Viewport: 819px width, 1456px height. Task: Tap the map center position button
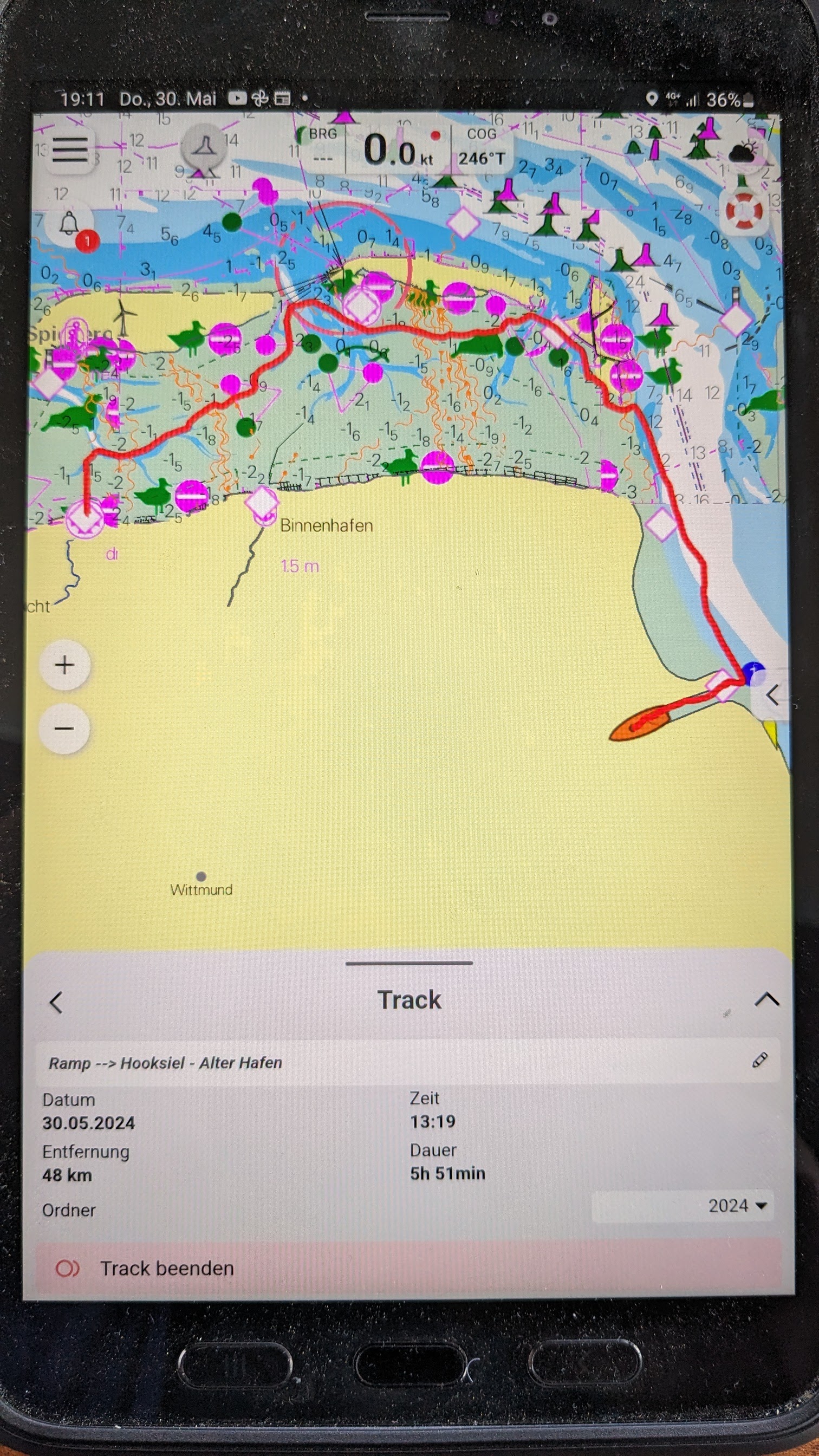[x=204, y=147]
